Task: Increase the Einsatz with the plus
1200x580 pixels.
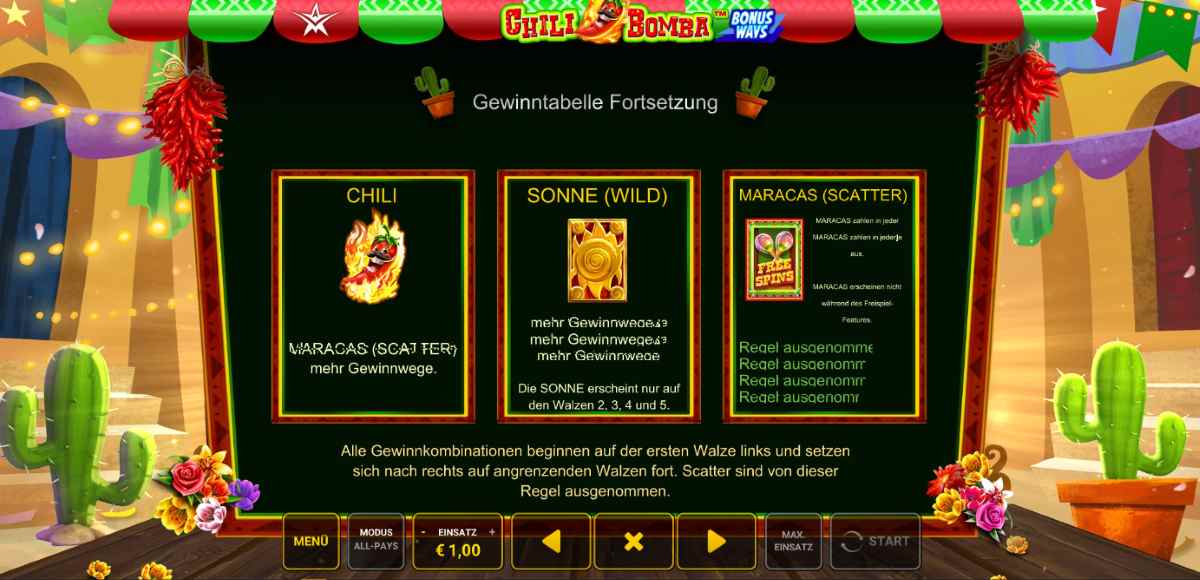Action: 491,533
